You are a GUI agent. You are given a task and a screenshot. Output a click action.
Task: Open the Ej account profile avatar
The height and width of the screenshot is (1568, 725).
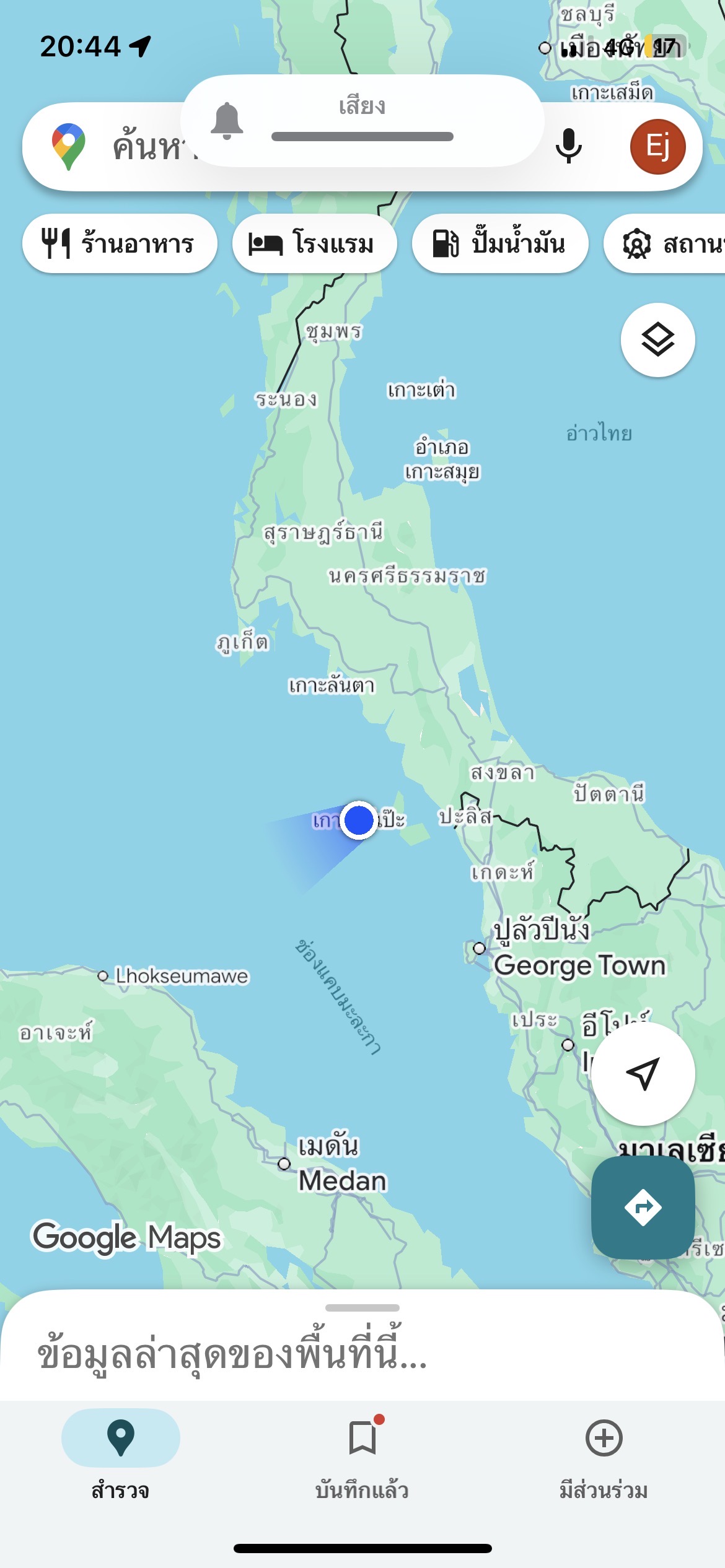657,147
